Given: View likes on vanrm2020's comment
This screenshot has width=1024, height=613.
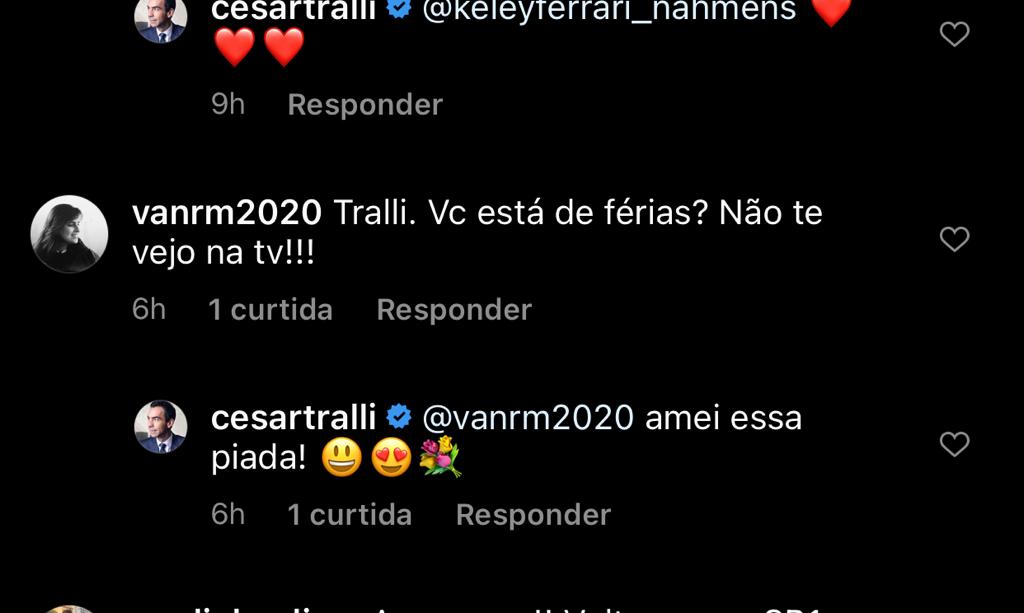Looking at the screenshot, I should (270, 310).
